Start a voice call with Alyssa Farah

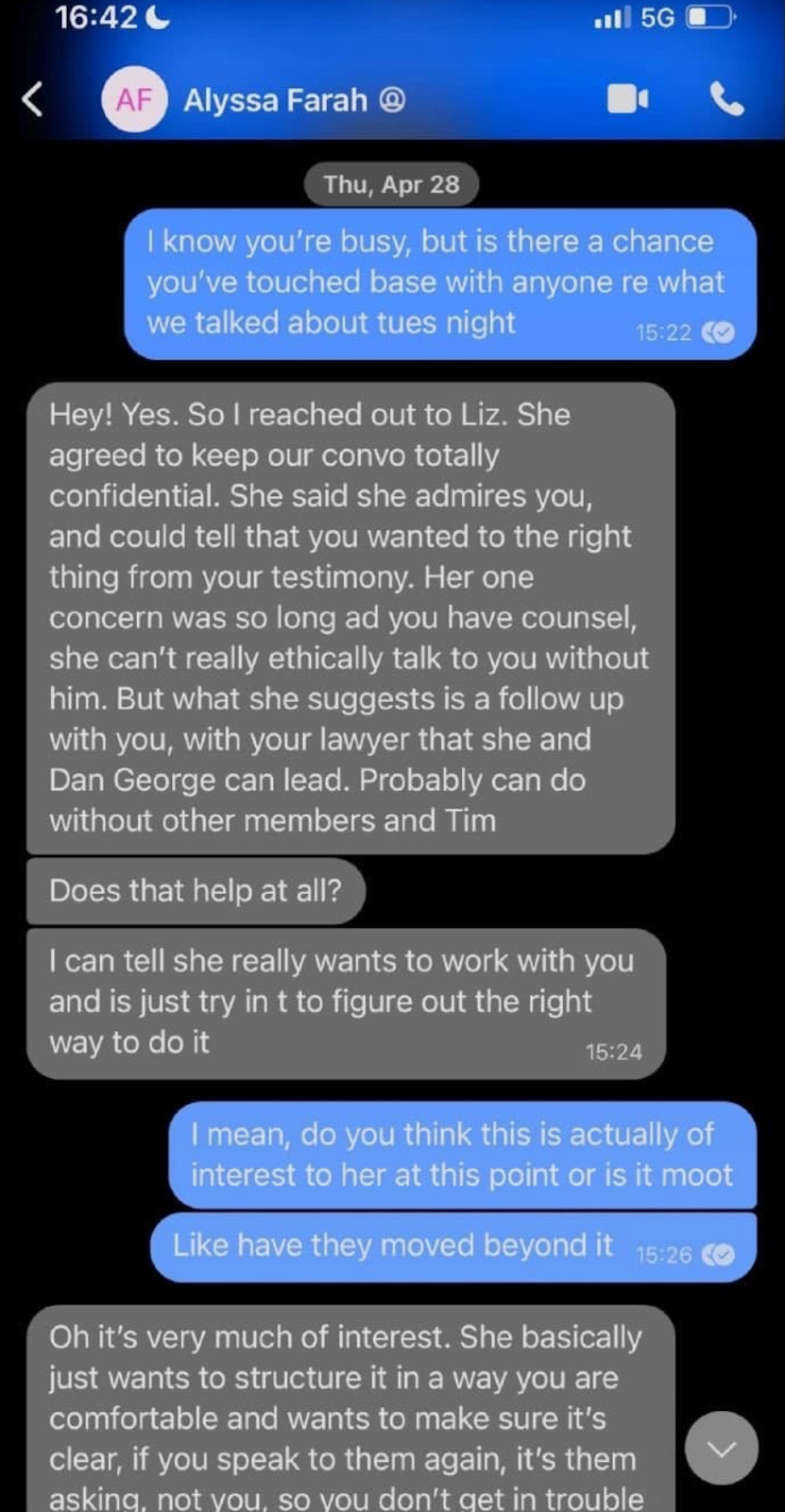[726, 98]
